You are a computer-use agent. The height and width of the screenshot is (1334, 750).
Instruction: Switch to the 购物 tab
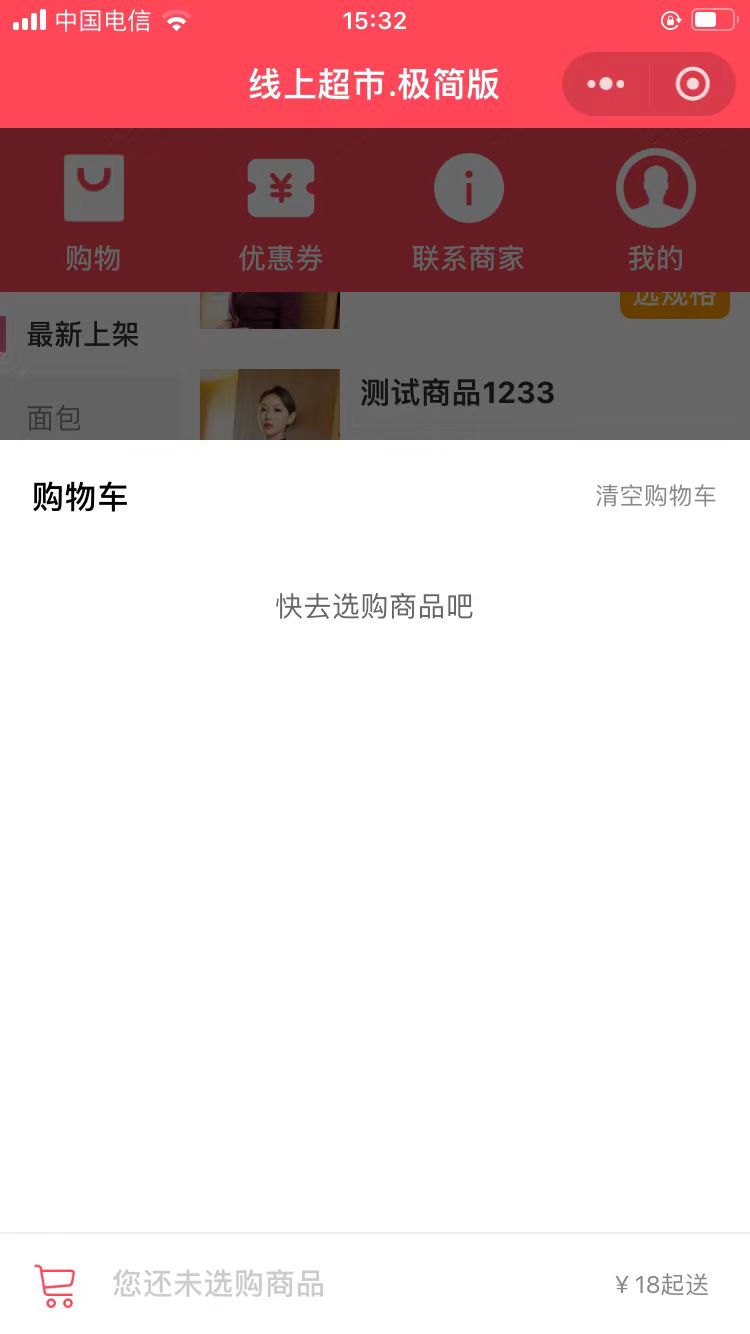click(93, 213)
